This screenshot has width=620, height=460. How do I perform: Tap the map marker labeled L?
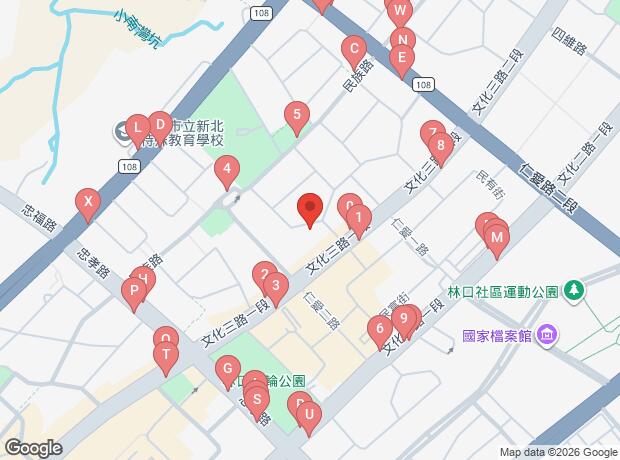click(138, 128)
